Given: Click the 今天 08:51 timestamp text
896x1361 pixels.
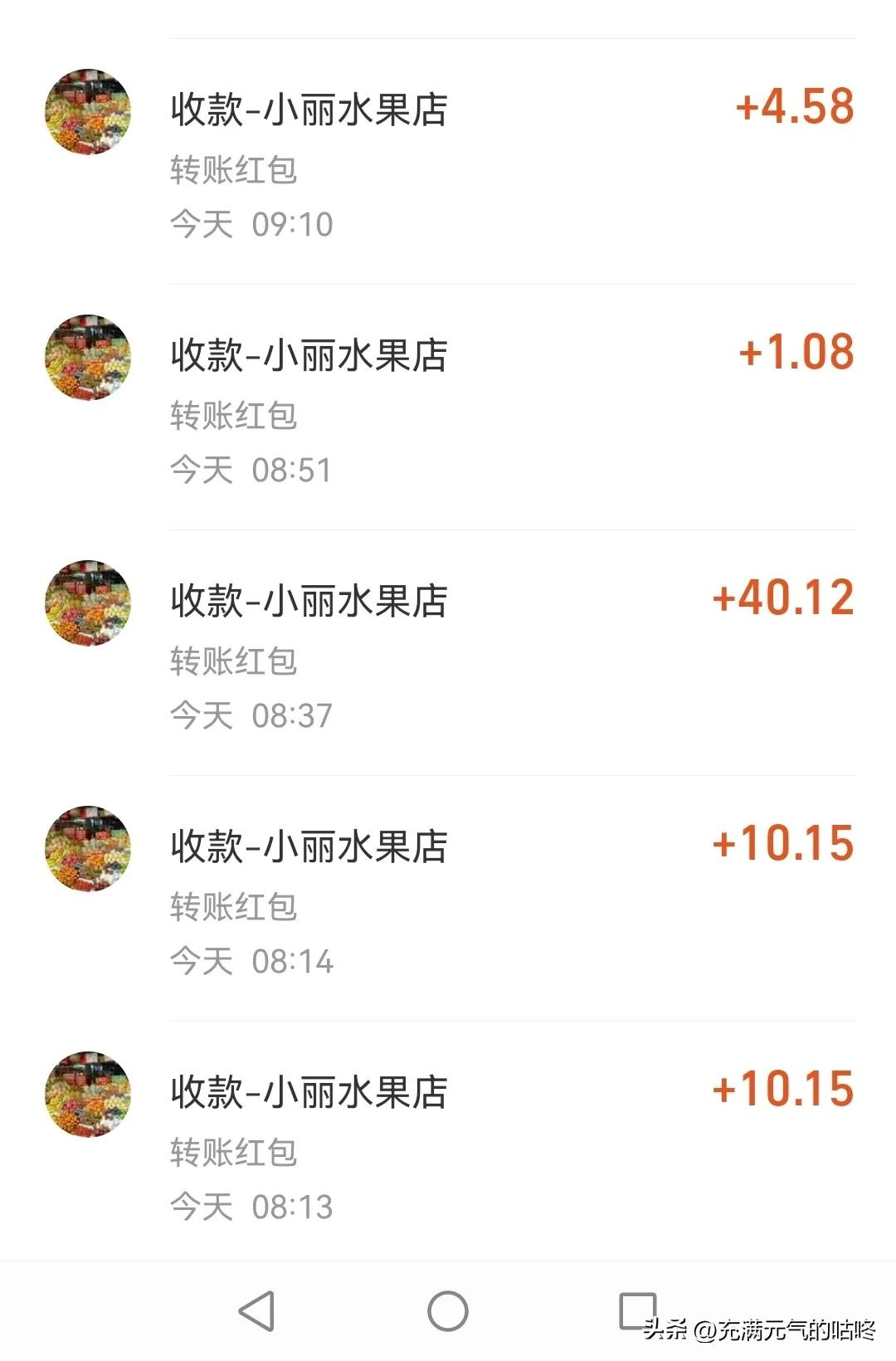Looking at the screenshot, I should click(251, 469).
